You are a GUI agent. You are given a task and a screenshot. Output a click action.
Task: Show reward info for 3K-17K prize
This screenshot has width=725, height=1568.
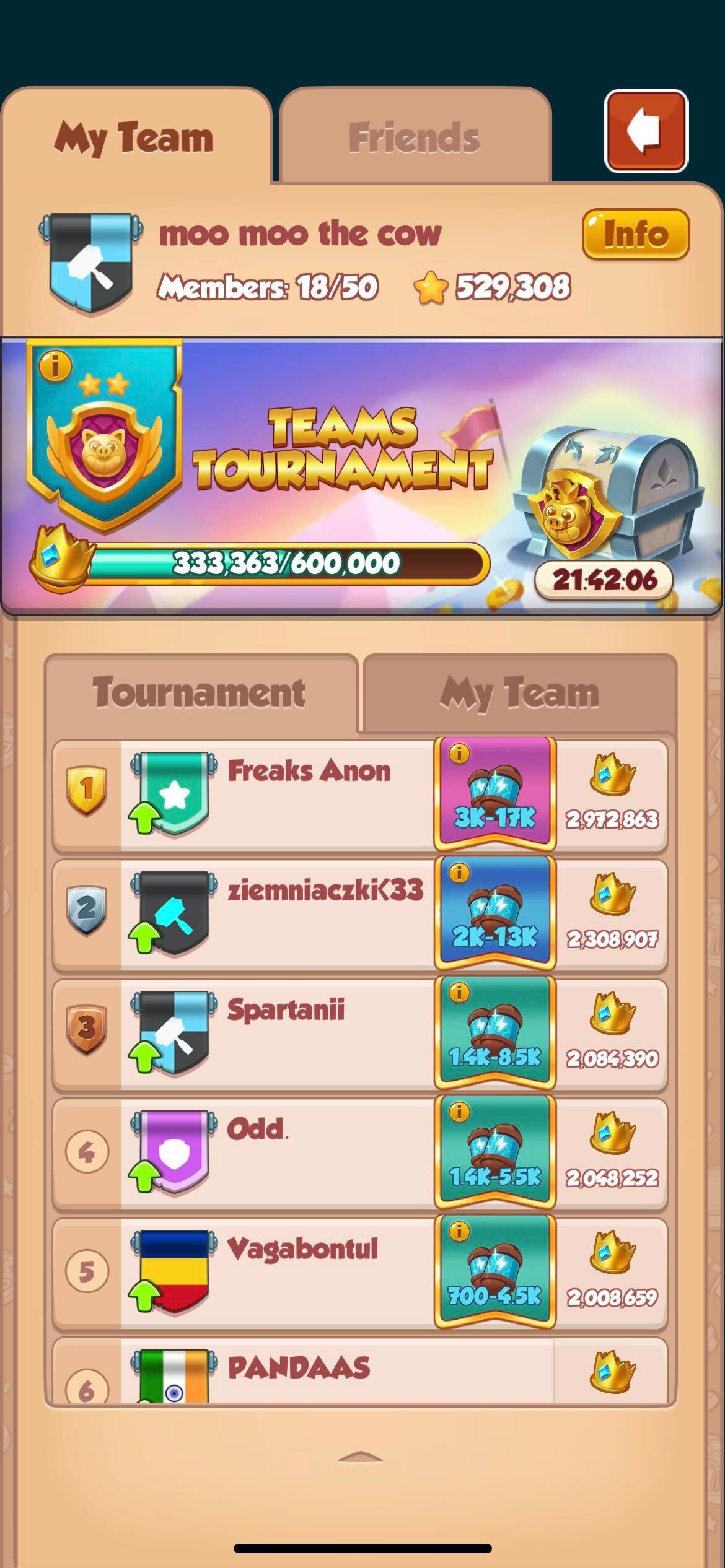[x=459, y=754]
